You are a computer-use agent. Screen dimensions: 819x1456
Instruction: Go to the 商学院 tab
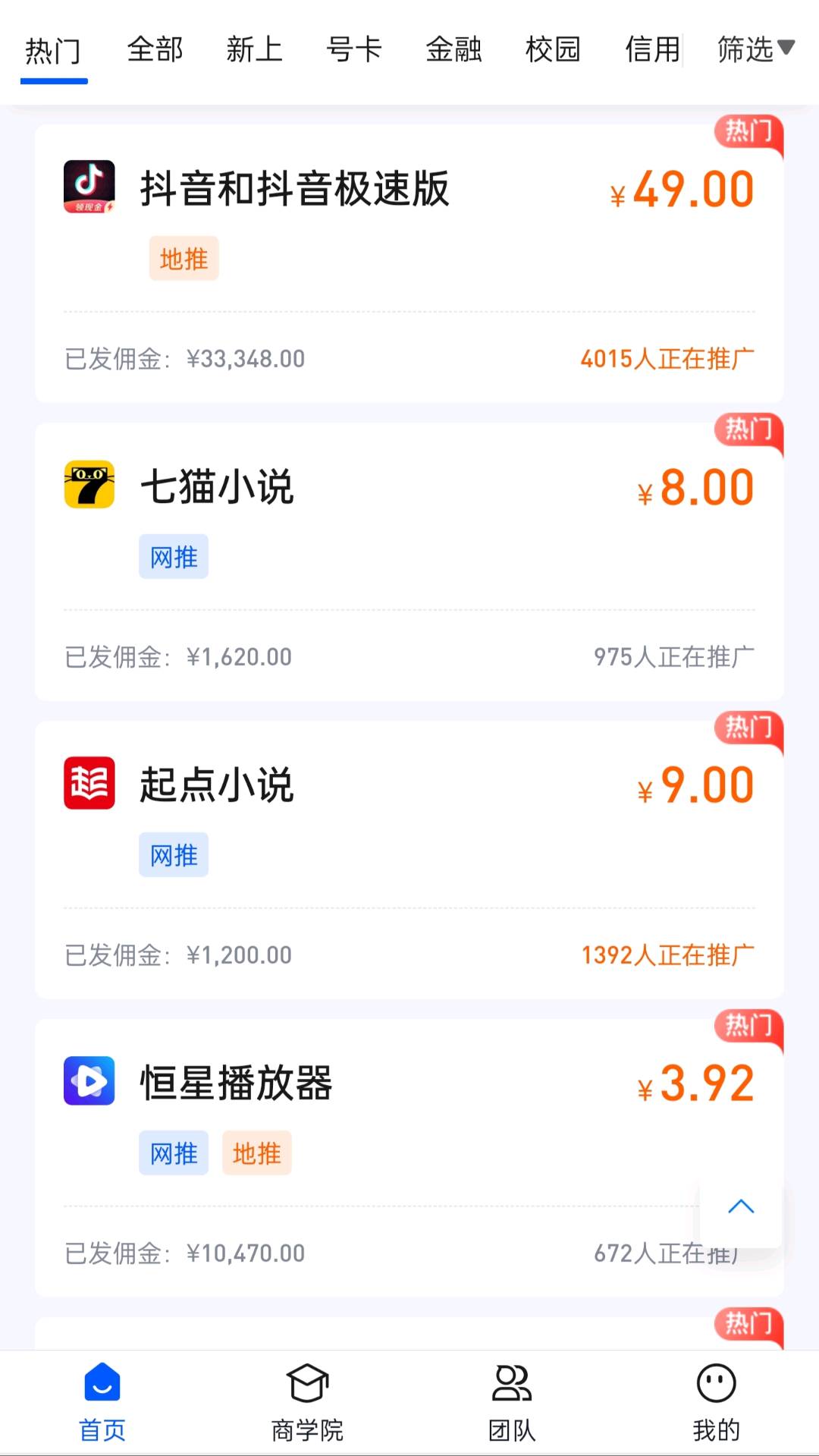(307, 1402)
